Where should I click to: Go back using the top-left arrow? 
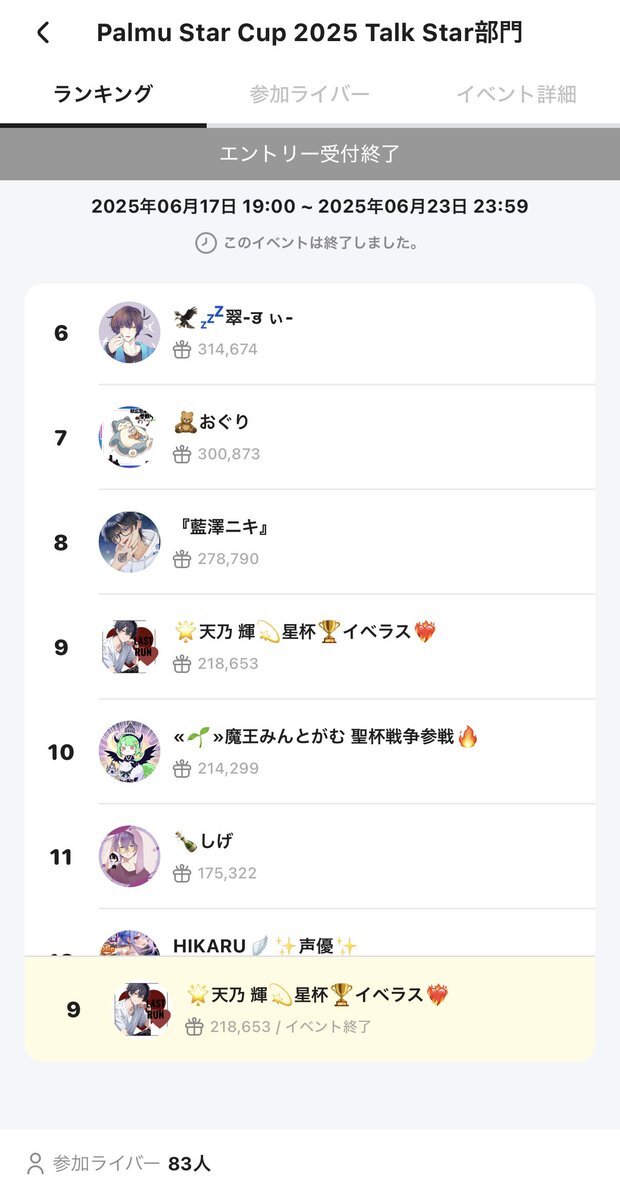pos(43,33)
